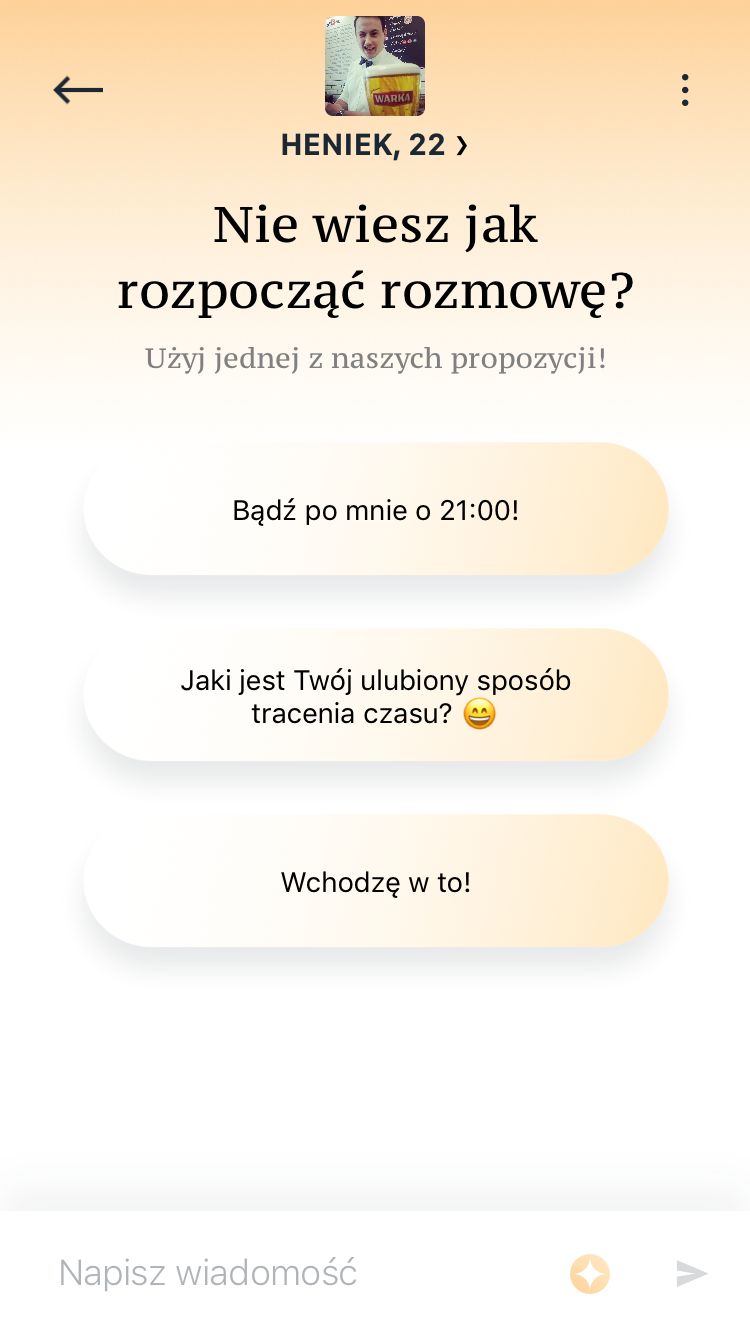Open Heniek's profile photo

coord(375,66)
